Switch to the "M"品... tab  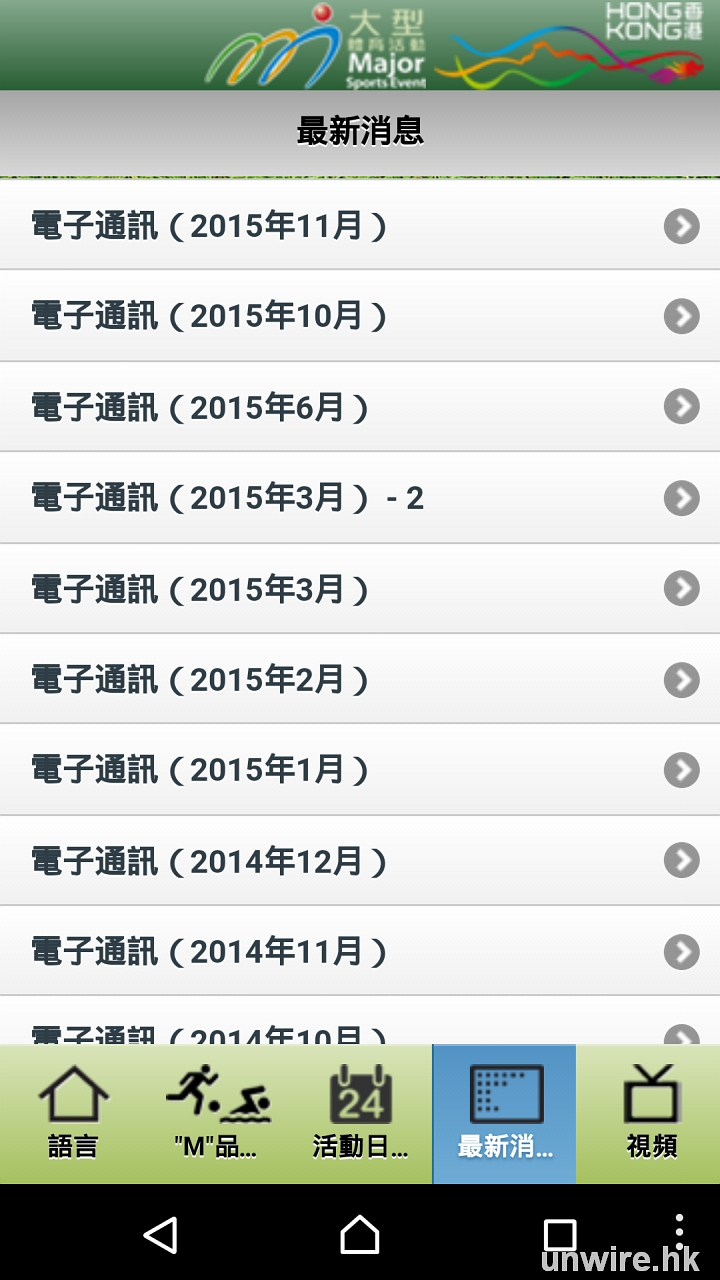216,1114
